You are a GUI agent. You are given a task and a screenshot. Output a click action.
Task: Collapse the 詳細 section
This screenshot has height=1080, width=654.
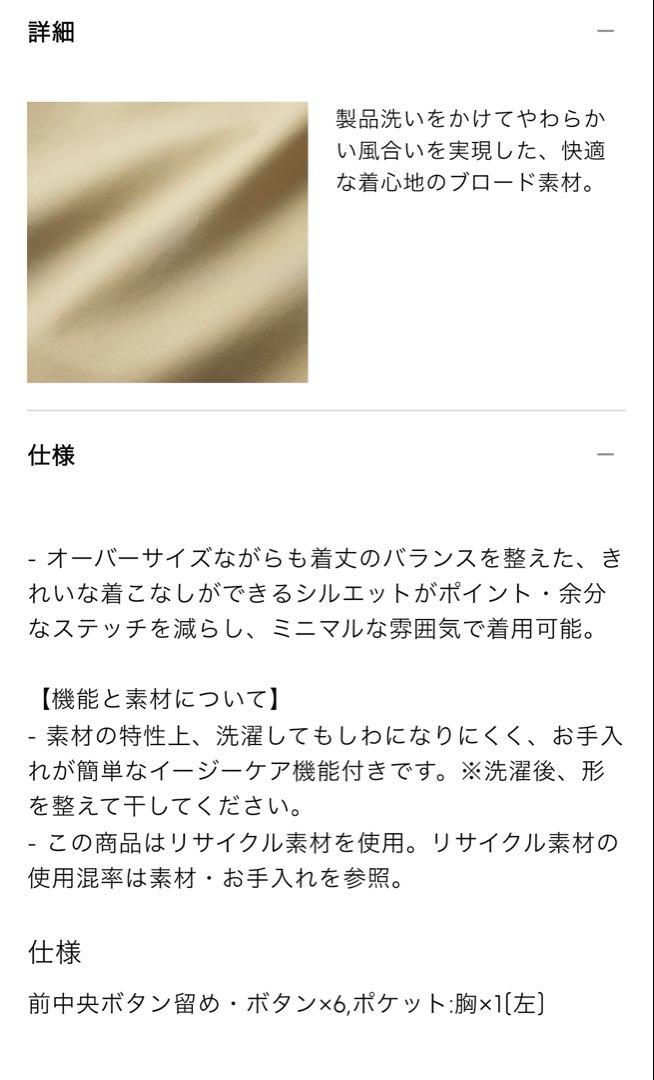(605, 31)
